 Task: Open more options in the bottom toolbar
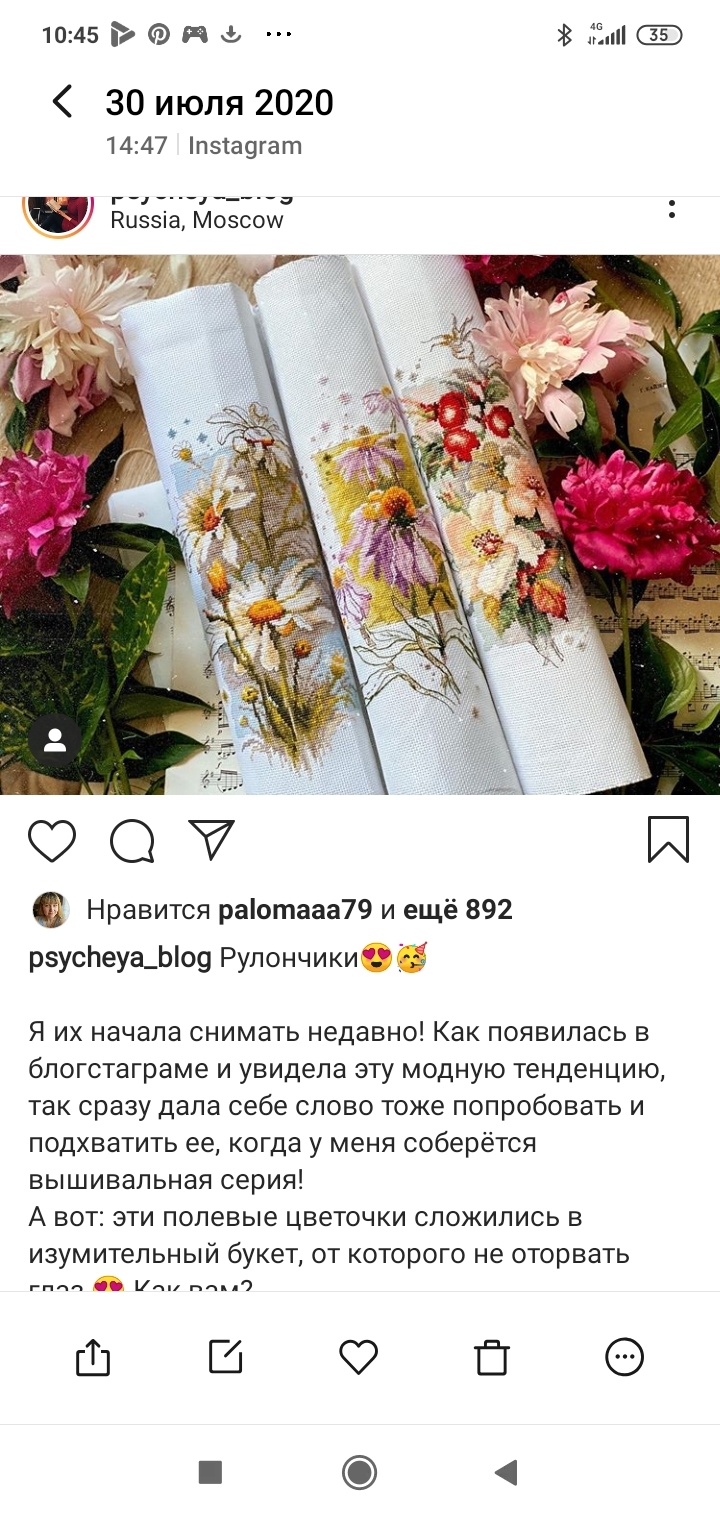pos(625,1357)
